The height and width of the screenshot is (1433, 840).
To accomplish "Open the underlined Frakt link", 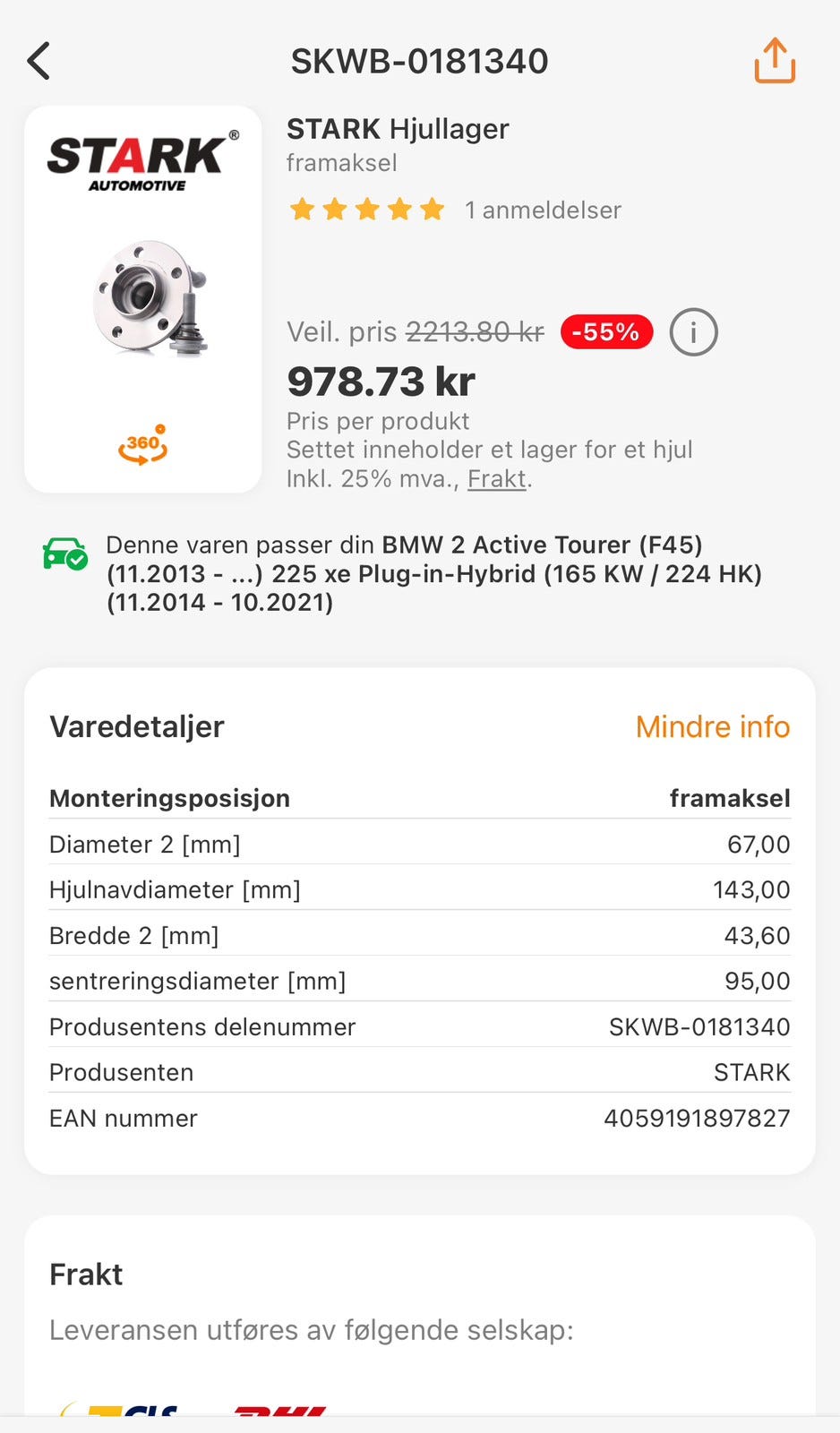I will click(497, 478).
